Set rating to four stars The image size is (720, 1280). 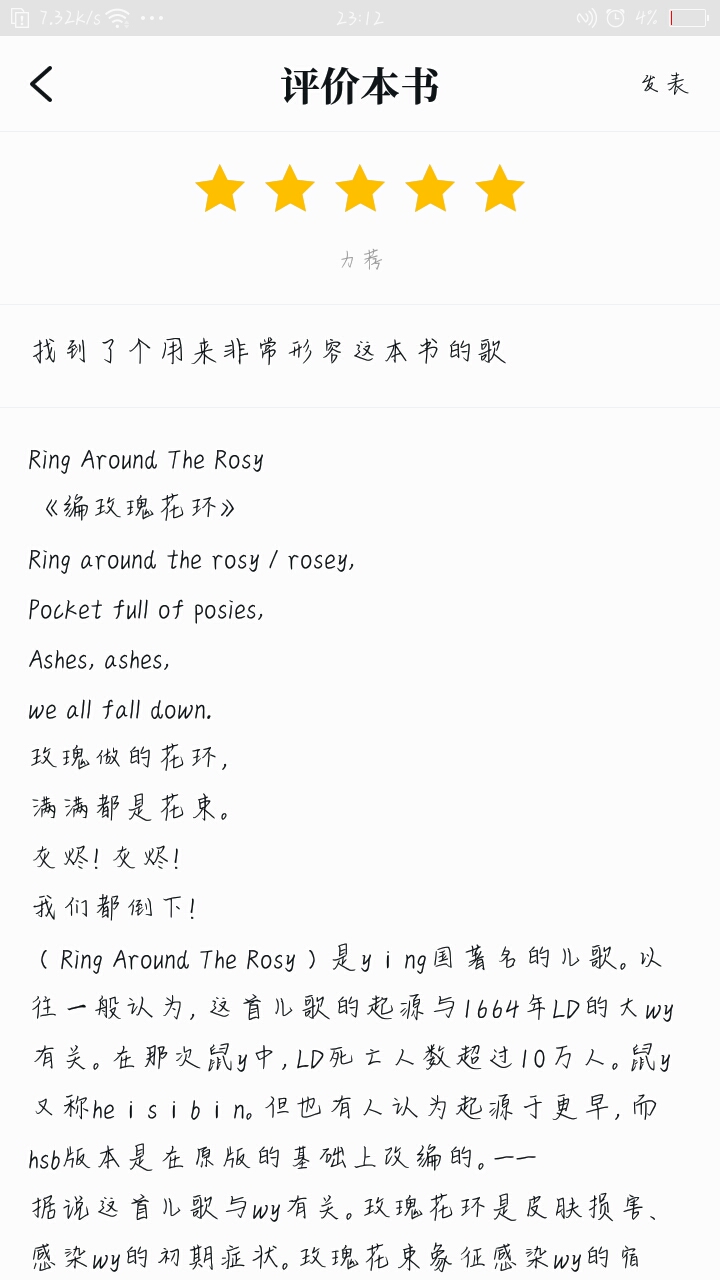click(430, 189)
